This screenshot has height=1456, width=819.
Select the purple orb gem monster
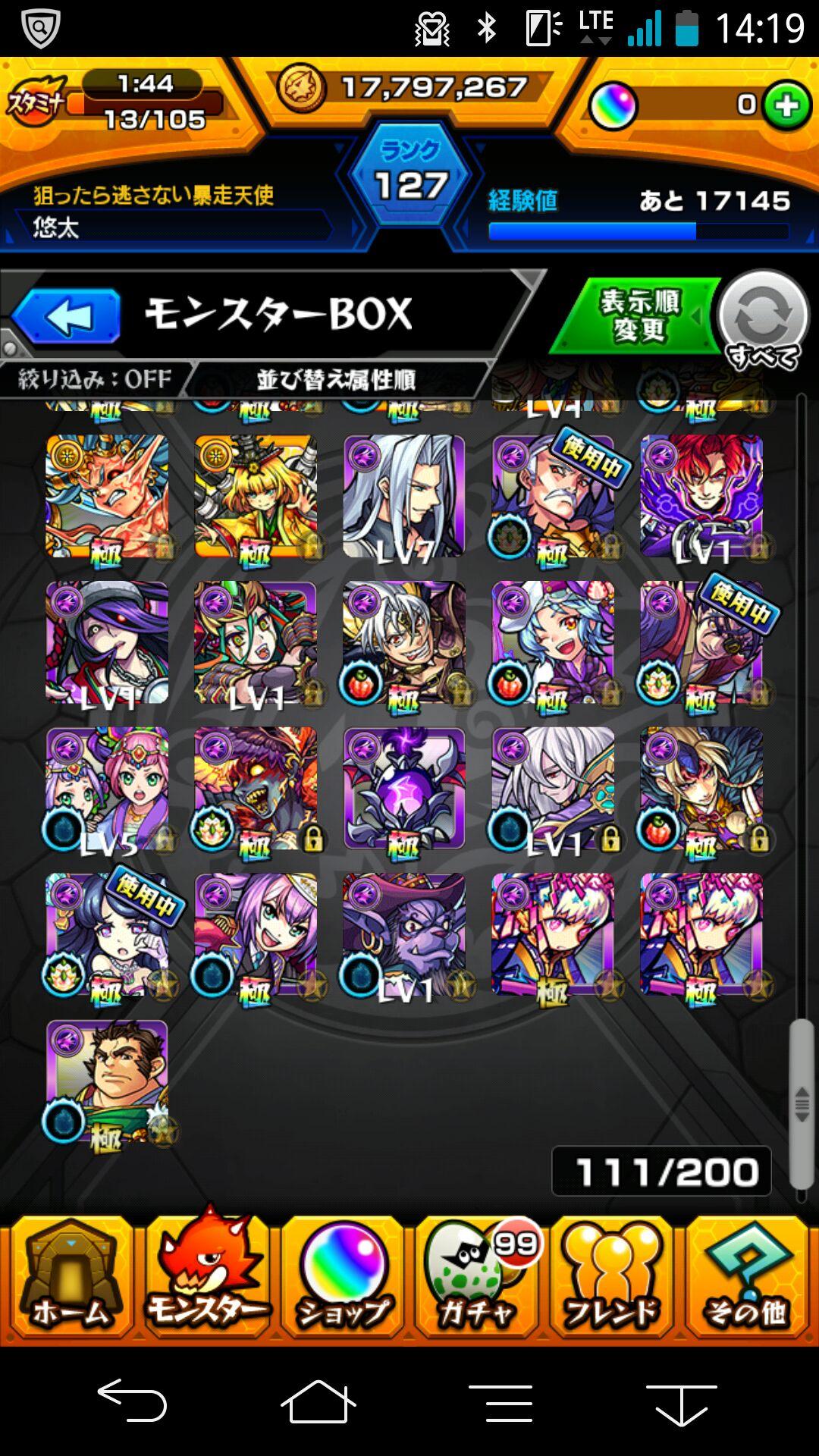click(403, 789)
